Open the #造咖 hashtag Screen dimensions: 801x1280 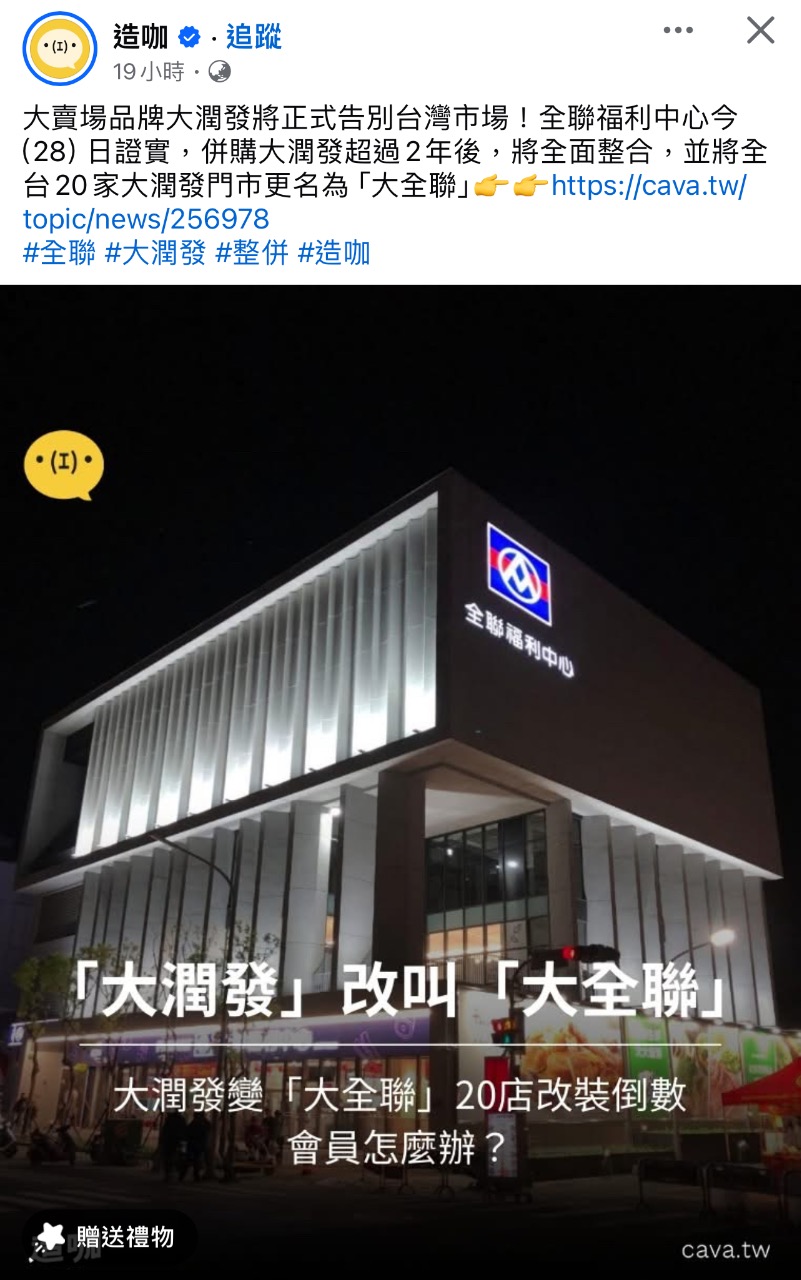pos(334,253)
